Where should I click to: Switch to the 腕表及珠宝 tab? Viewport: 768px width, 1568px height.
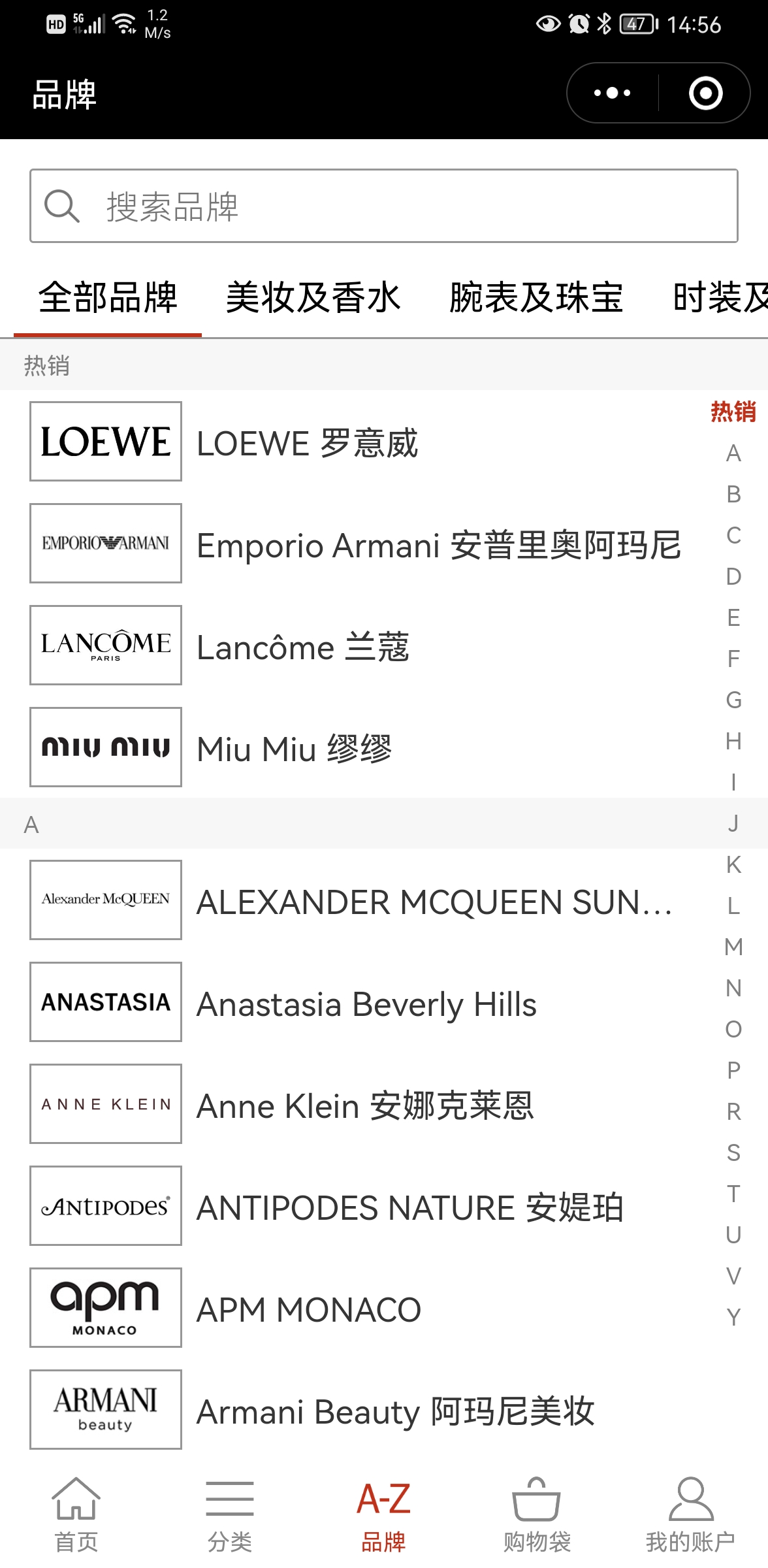click(x=536, y=297)
